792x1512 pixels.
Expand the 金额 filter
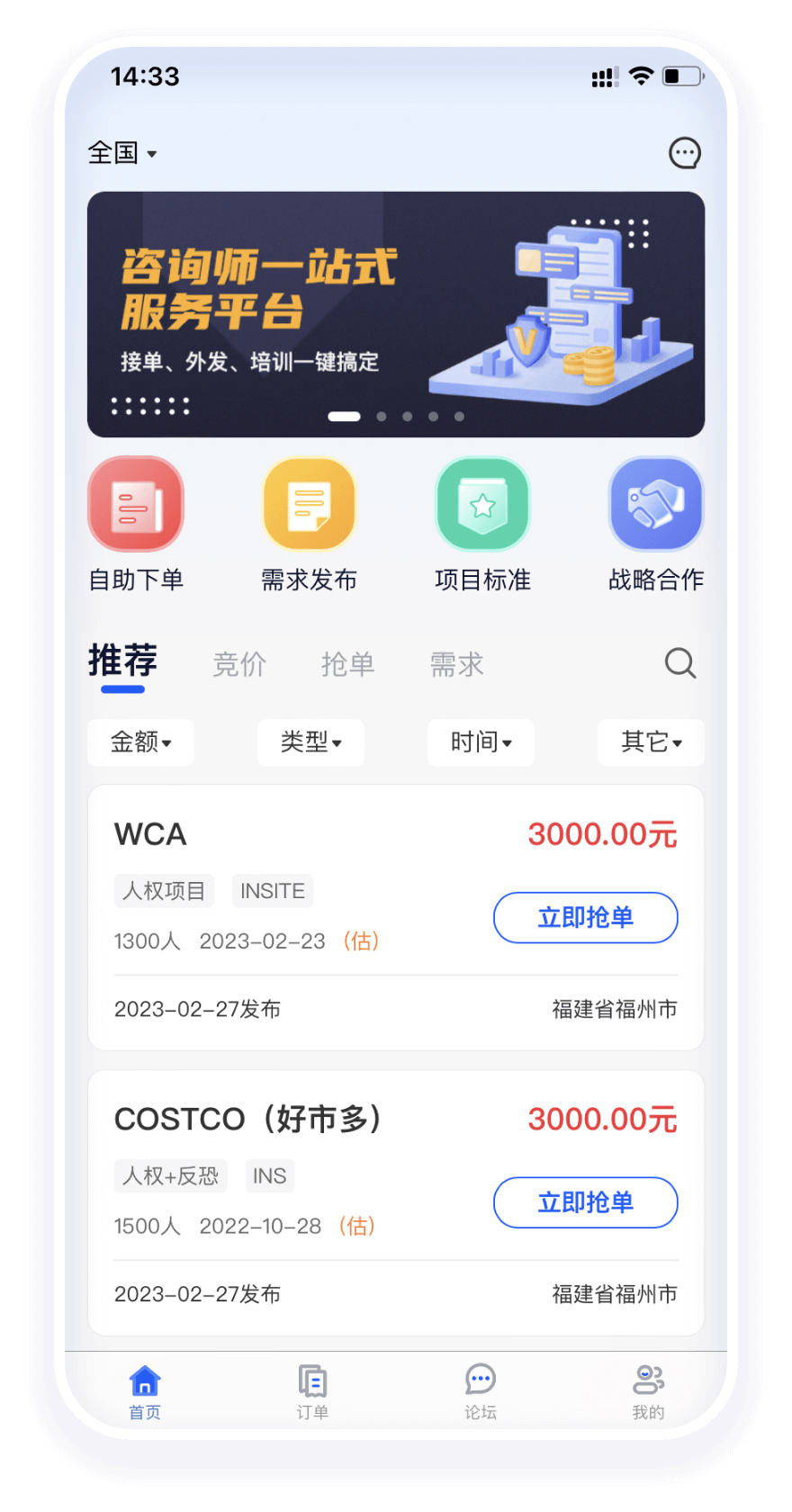tap(140, 742)
